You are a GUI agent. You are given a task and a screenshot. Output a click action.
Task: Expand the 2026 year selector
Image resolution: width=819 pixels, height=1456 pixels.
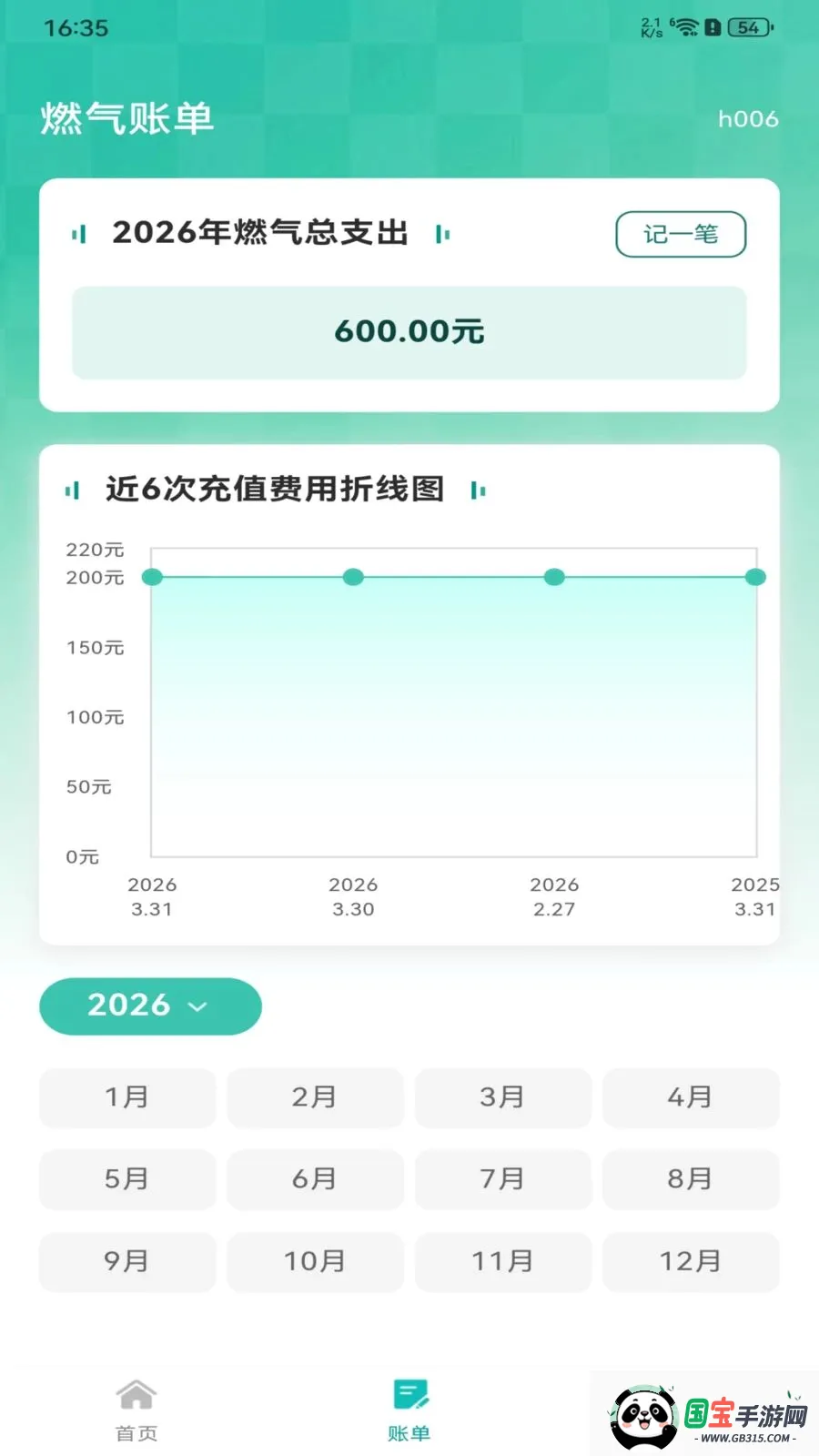tap(150, 1006)
